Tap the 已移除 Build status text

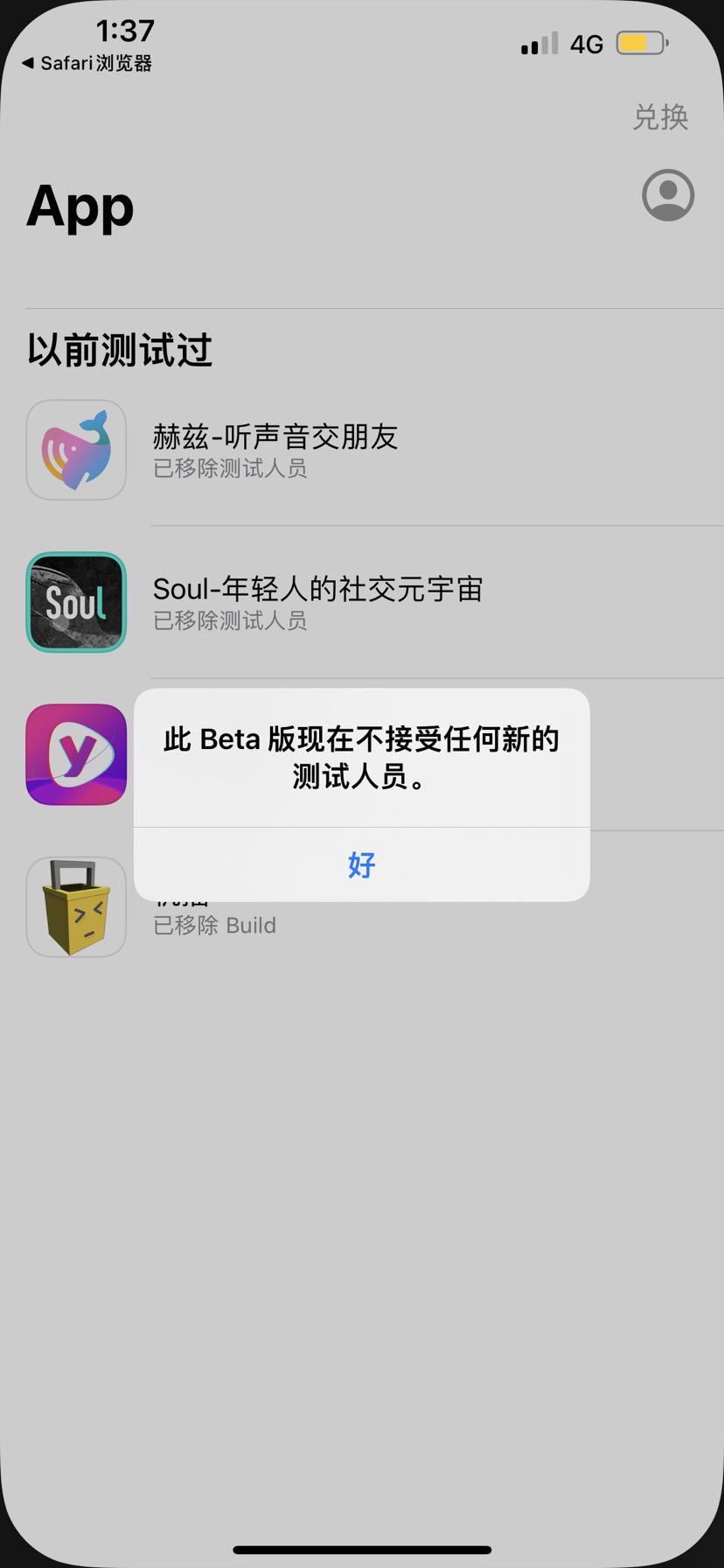pyautogui.click(x=214, y=925)
